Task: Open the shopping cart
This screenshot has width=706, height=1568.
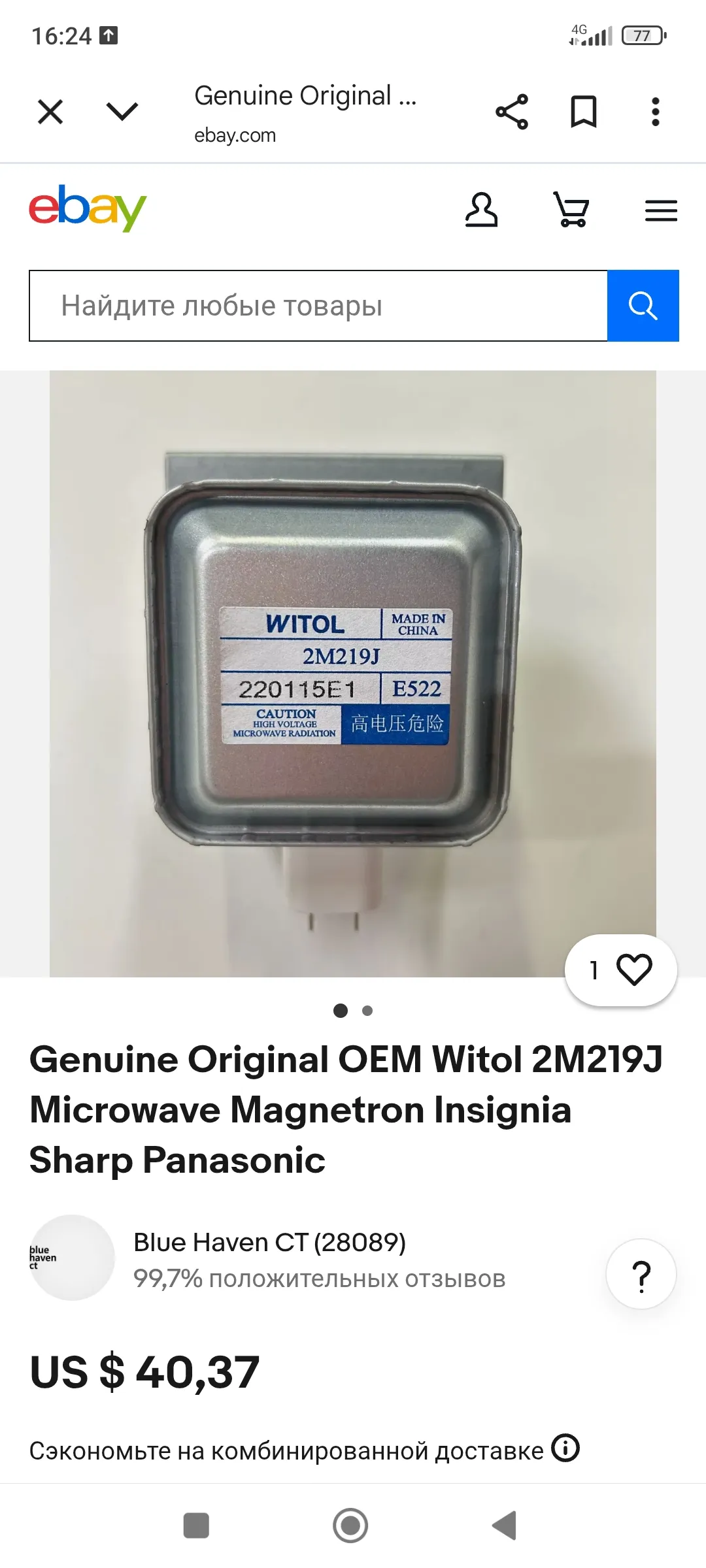Action: point(571,210)
